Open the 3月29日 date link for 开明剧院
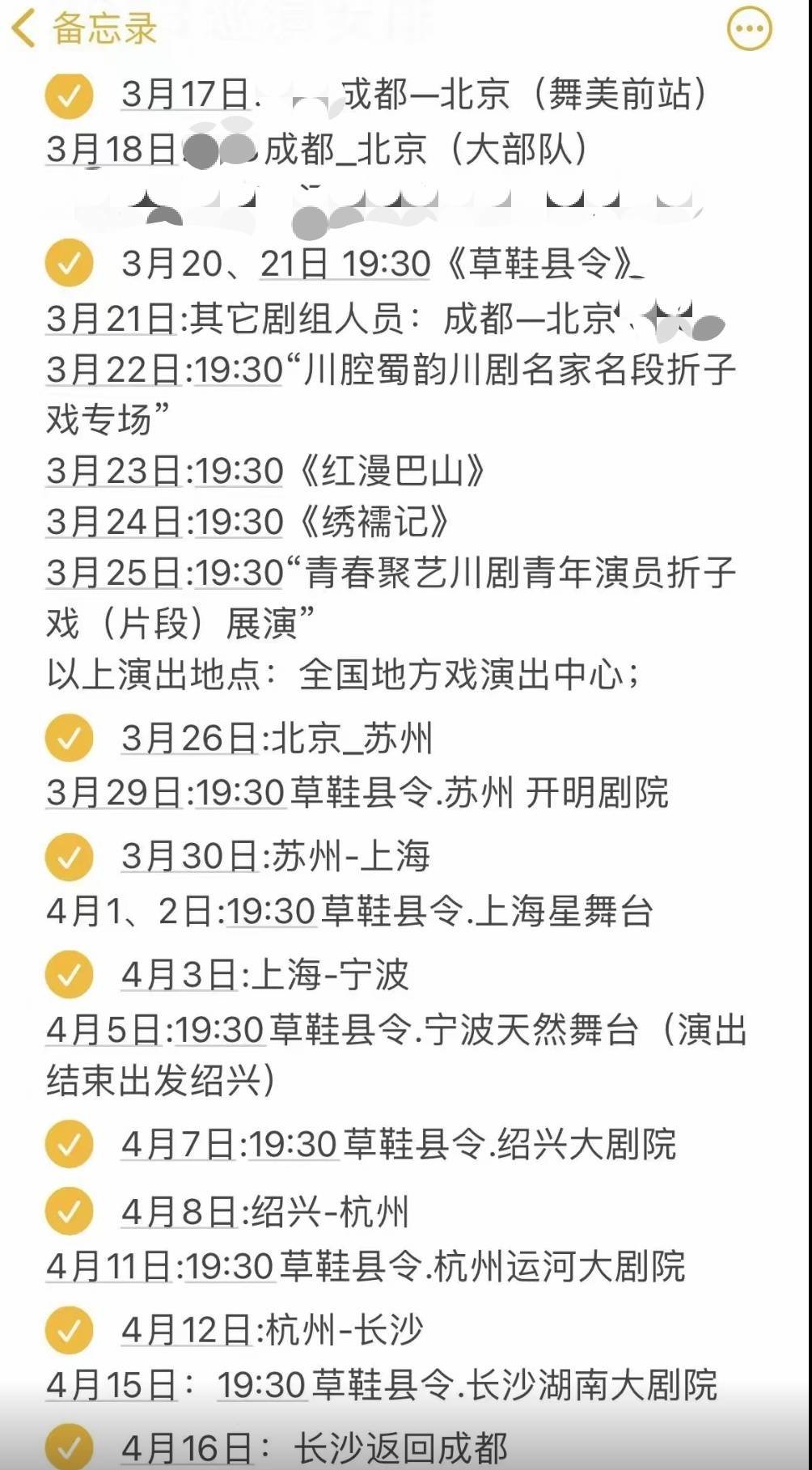The image size is (812, 1470). coord(114,793)
